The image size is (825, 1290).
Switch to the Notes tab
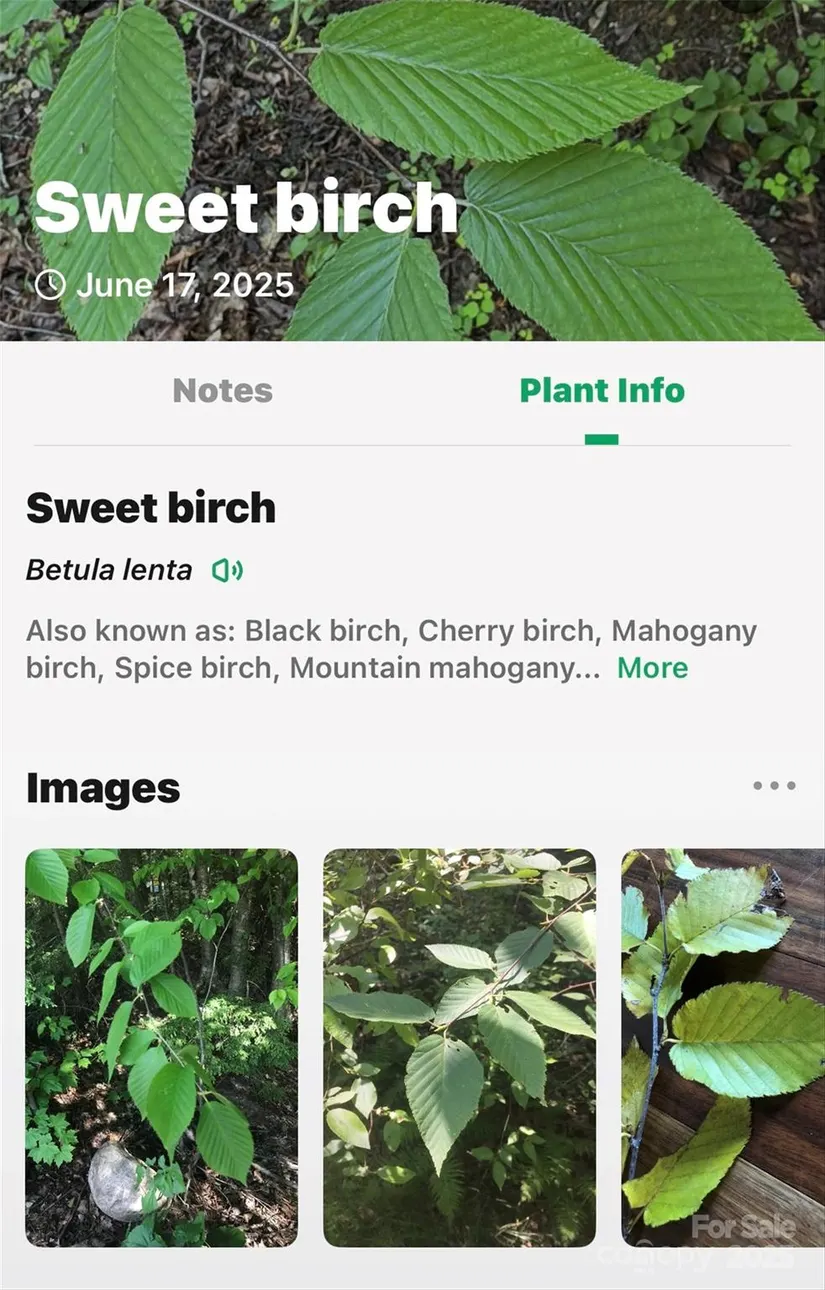222,391
